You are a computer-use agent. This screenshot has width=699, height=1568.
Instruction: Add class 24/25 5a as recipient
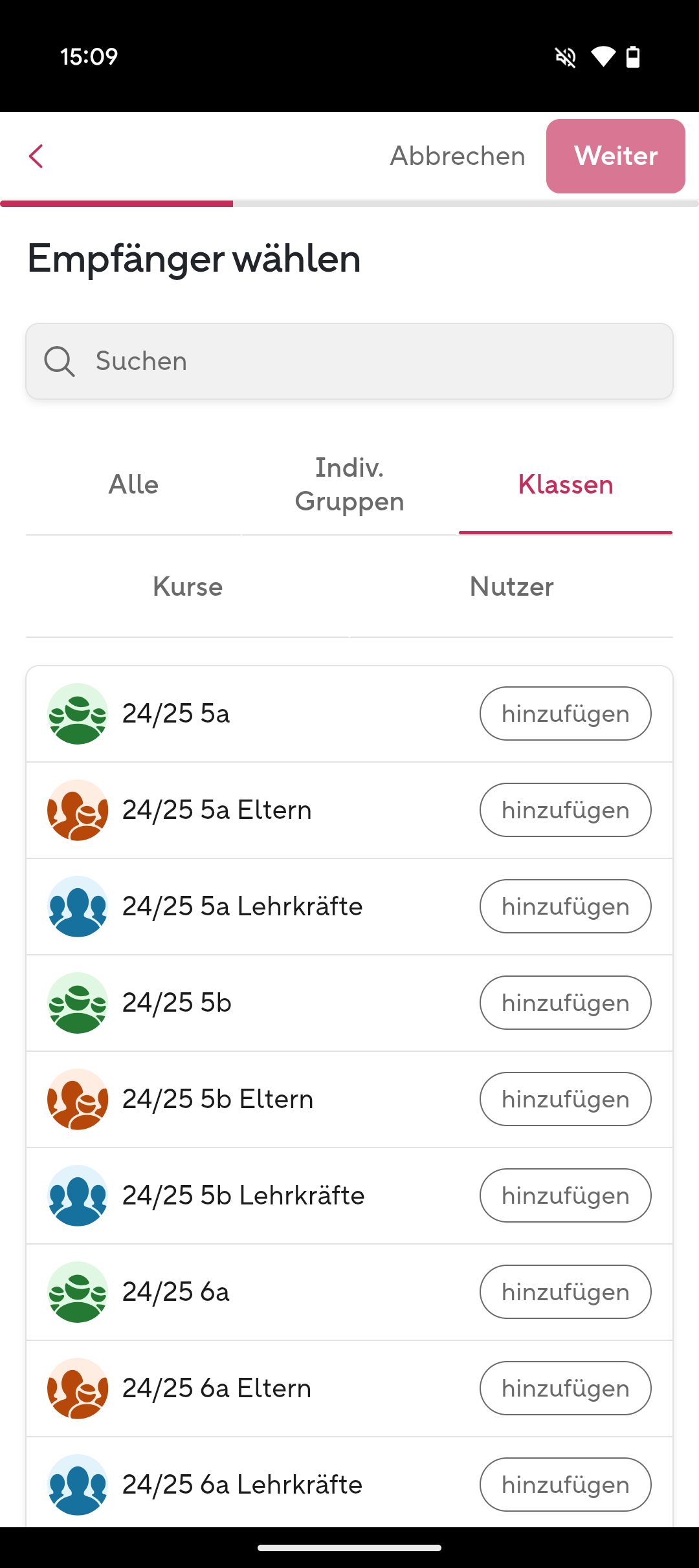[x=565, y=713]
